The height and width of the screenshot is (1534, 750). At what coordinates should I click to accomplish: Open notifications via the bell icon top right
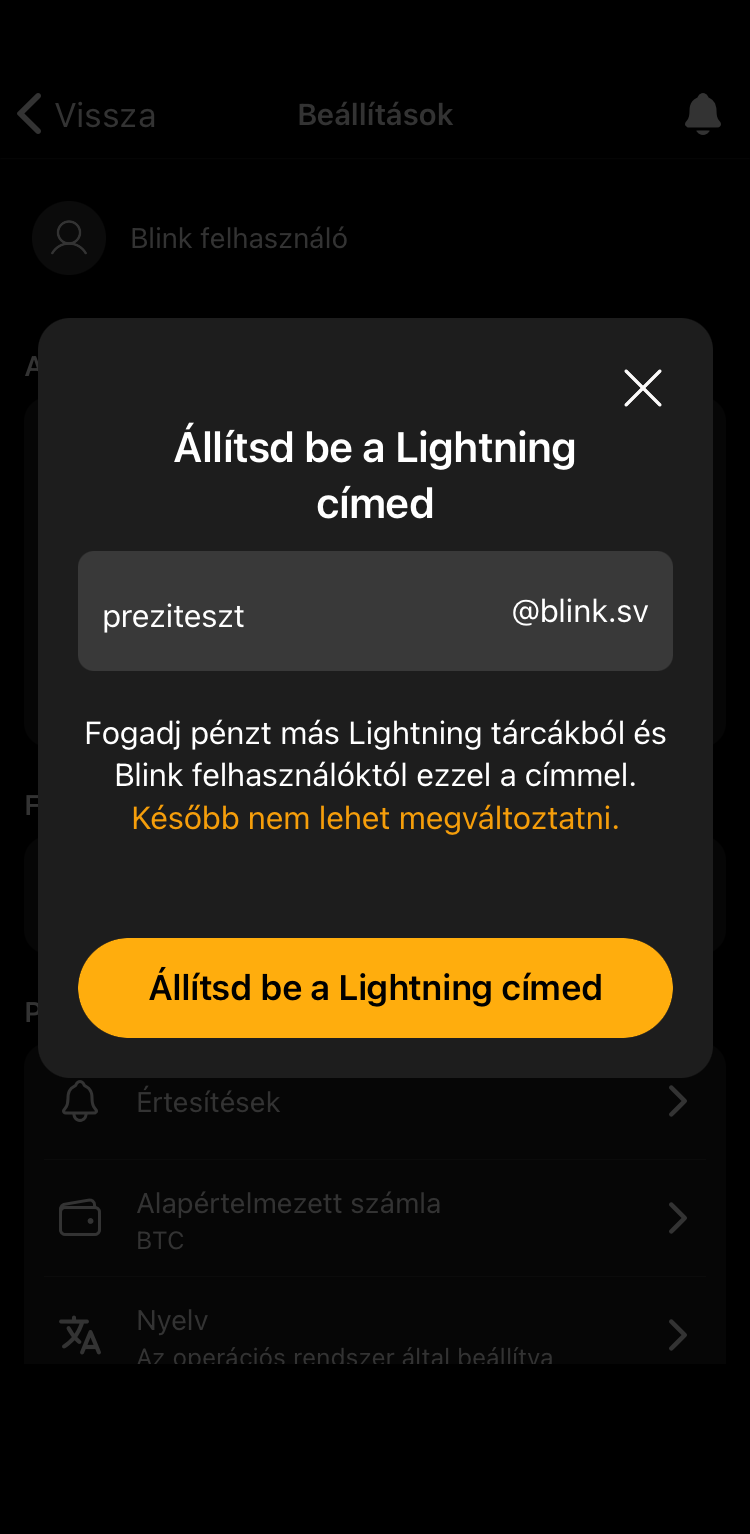coord(703,114)
